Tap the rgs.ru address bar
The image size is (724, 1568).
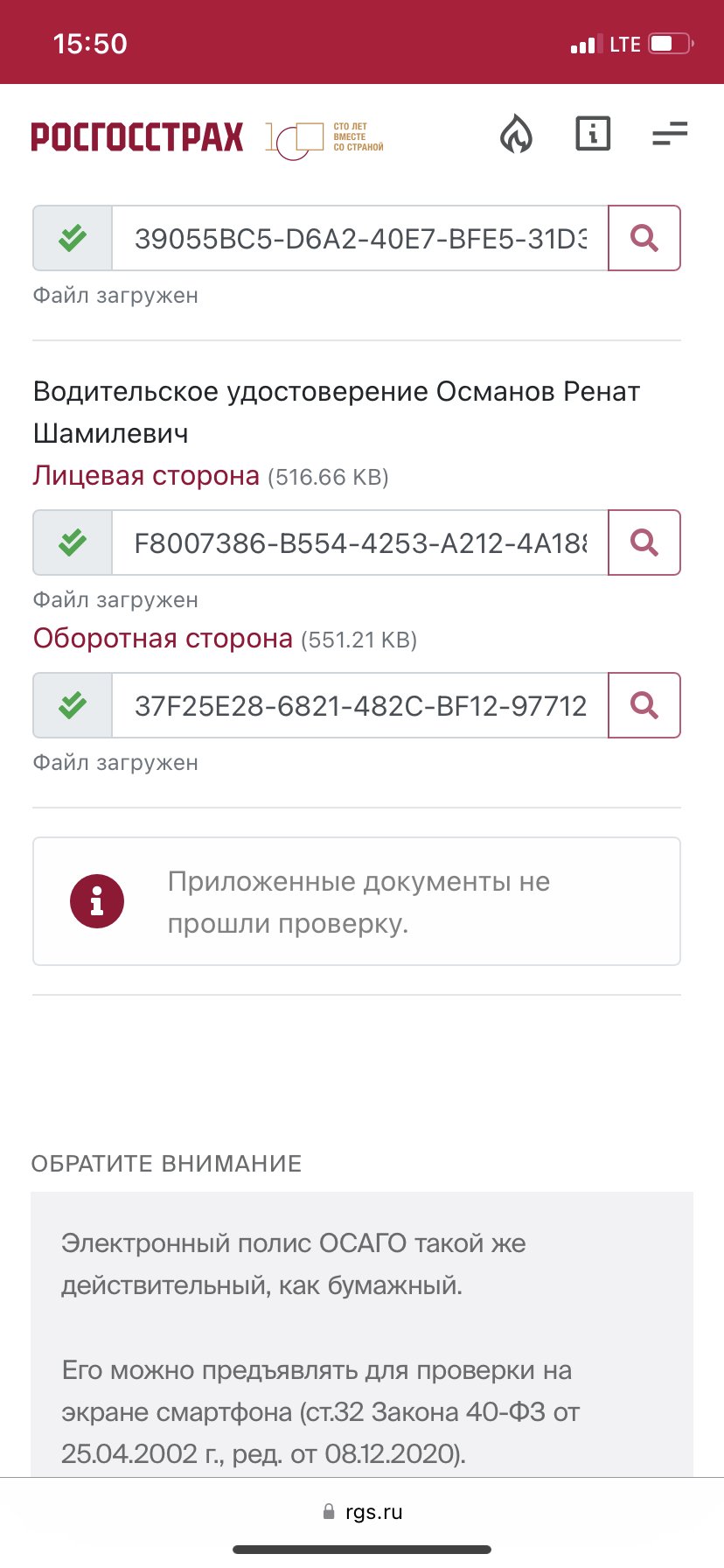[x=362, y=1512]
